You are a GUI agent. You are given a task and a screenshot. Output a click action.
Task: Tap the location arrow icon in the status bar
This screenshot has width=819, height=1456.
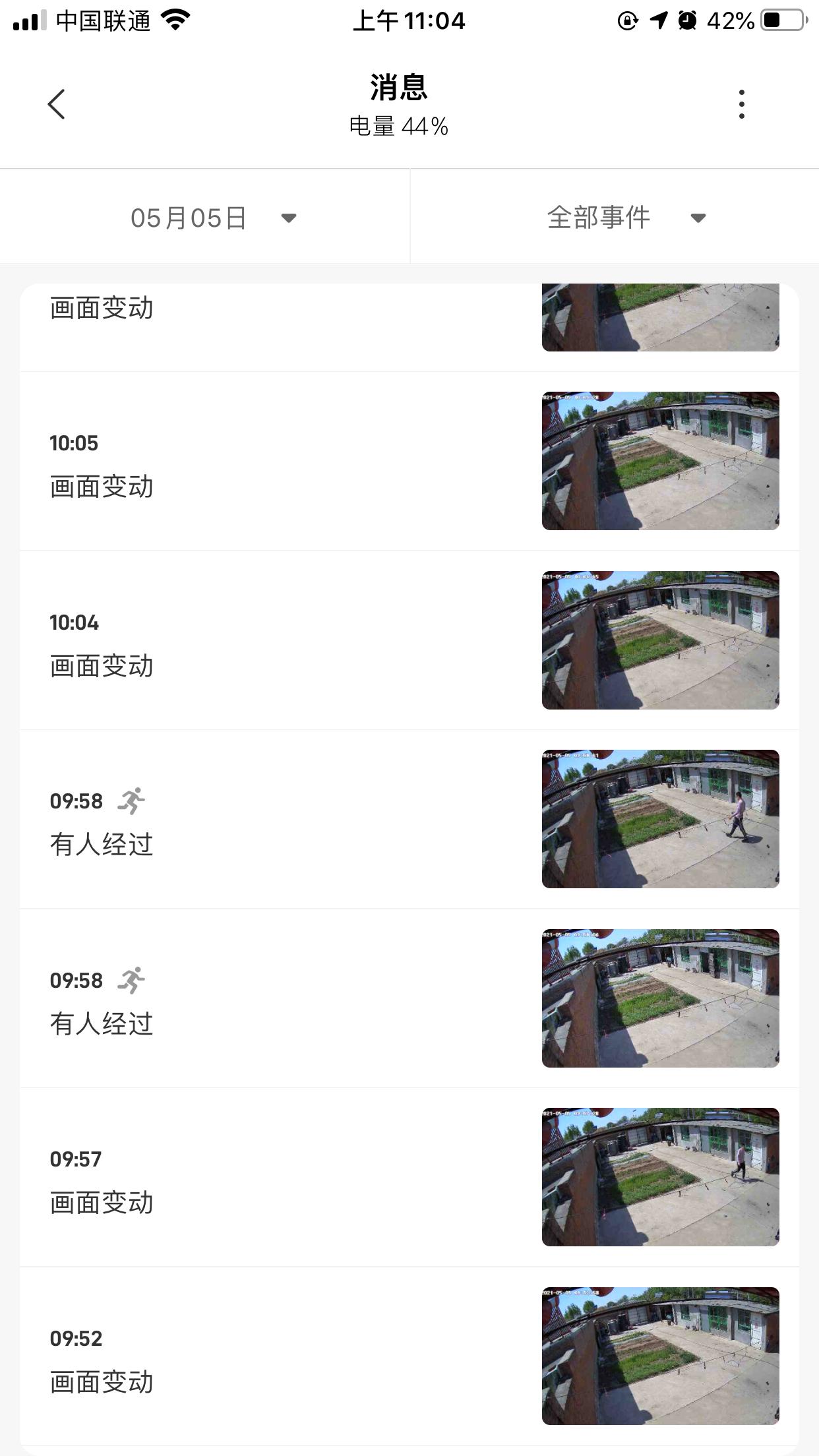[x=657, y=21]
